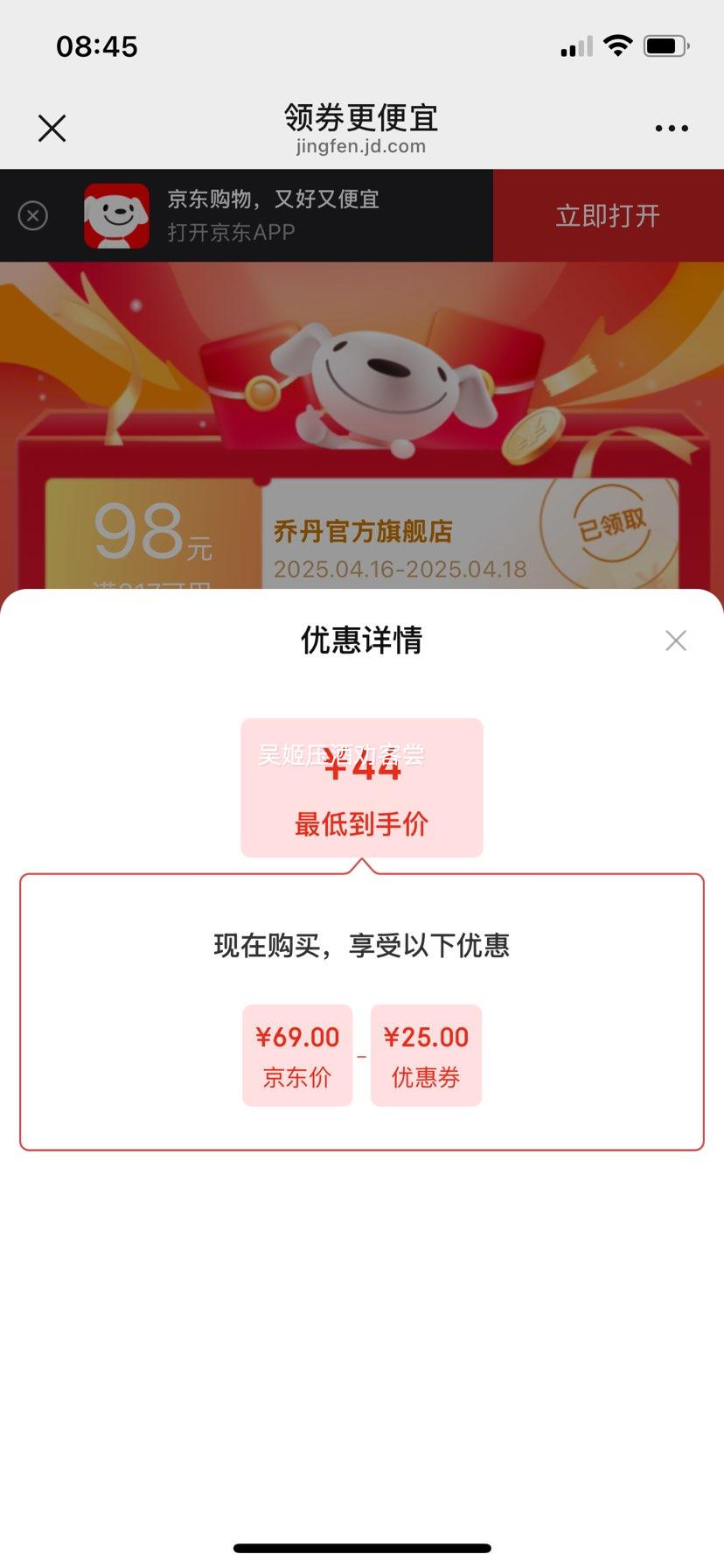Tap the battery indicator icon
Screen dimensions: 724x1568
[x=666, y=45]
